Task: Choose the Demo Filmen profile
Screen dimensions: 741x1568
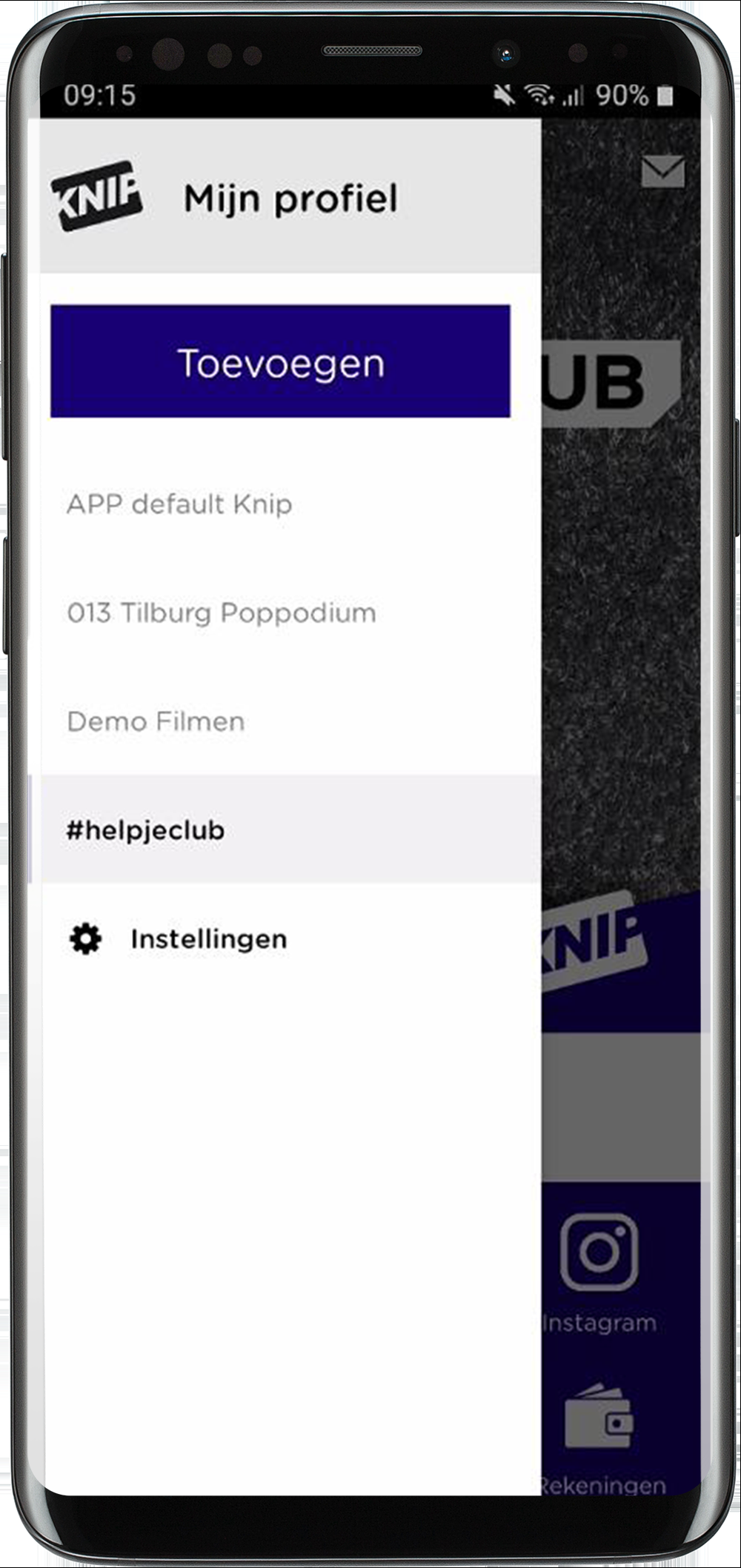Action: coord(156,721)
